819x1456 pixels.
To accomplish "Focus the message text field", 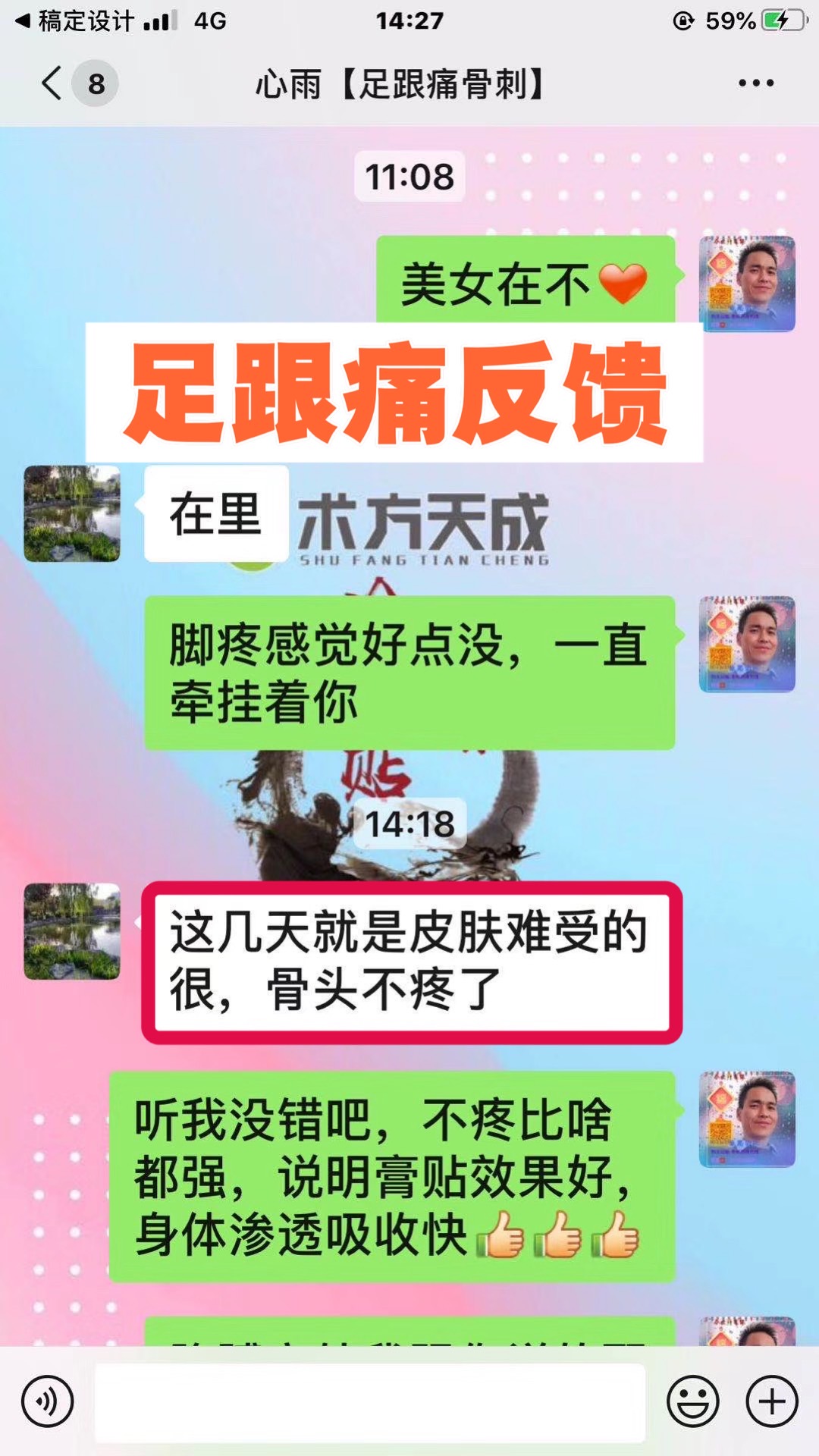I will pyautogui.click(x=369, y=1401).
